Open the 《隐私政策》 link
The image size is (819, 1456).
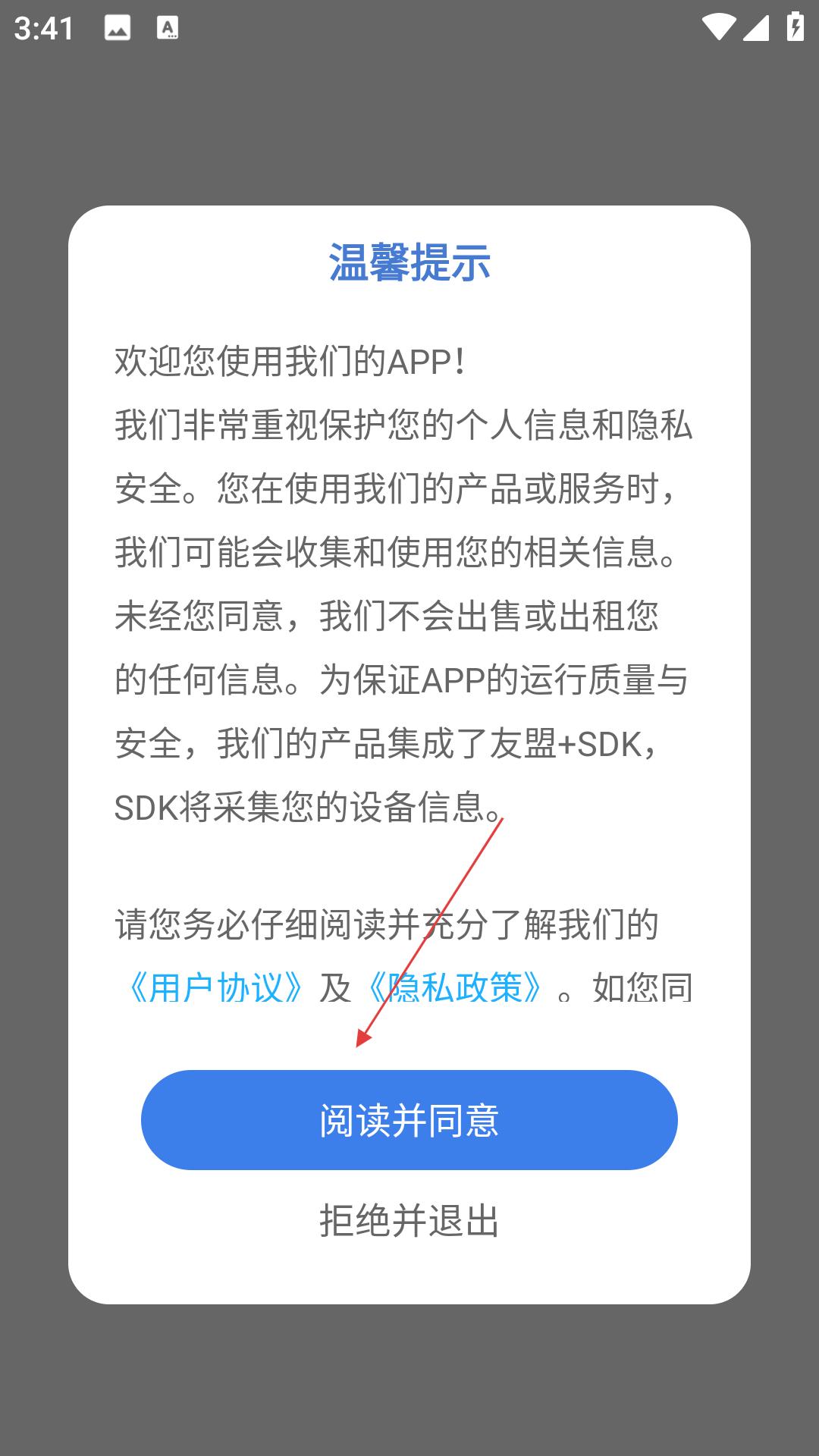coord(455,987)
